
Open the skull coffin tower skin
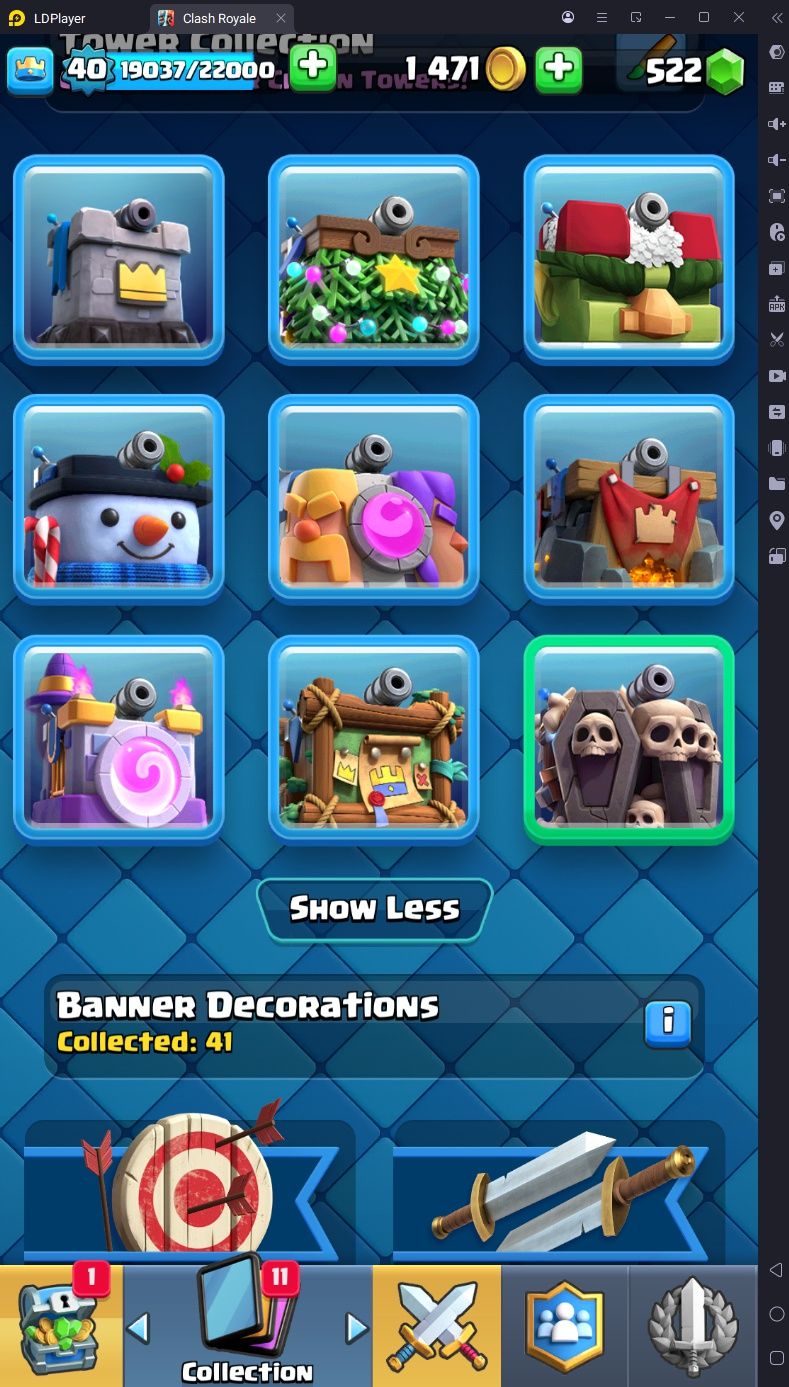coord(629,740)
